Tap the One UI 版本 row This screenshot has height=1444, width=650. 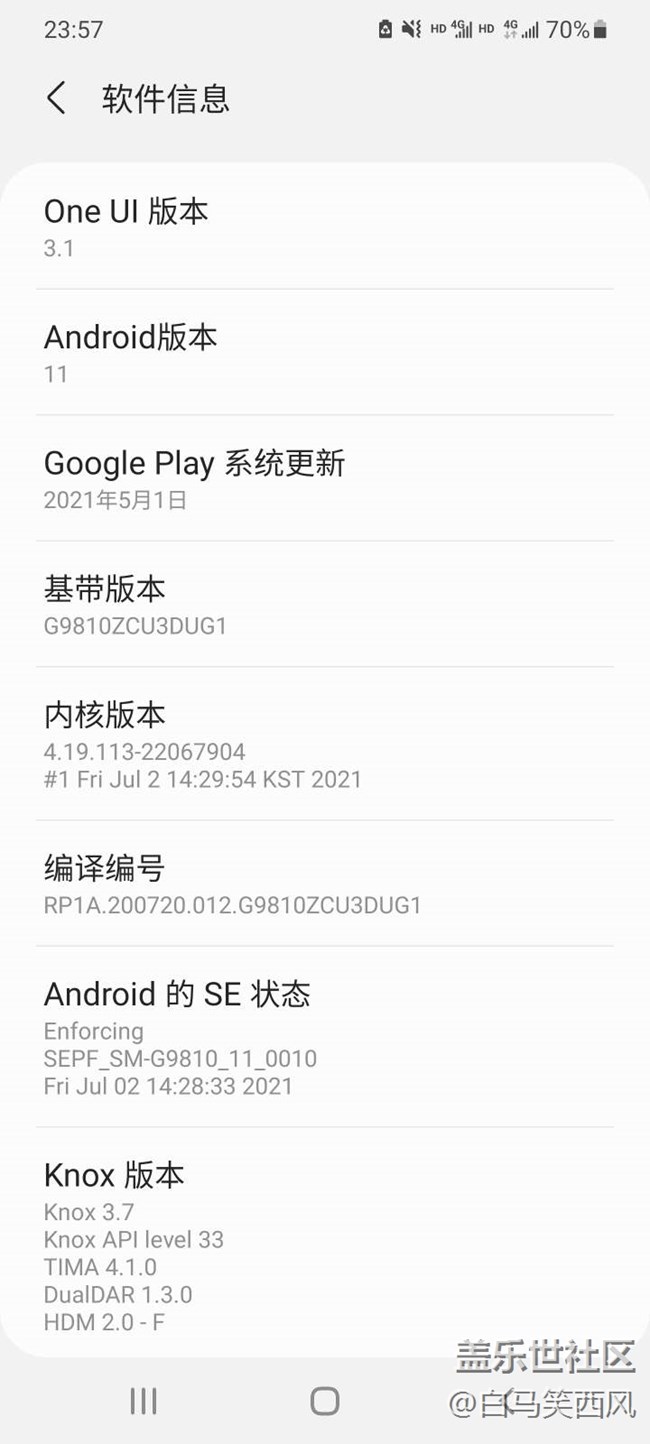point(324,227)
